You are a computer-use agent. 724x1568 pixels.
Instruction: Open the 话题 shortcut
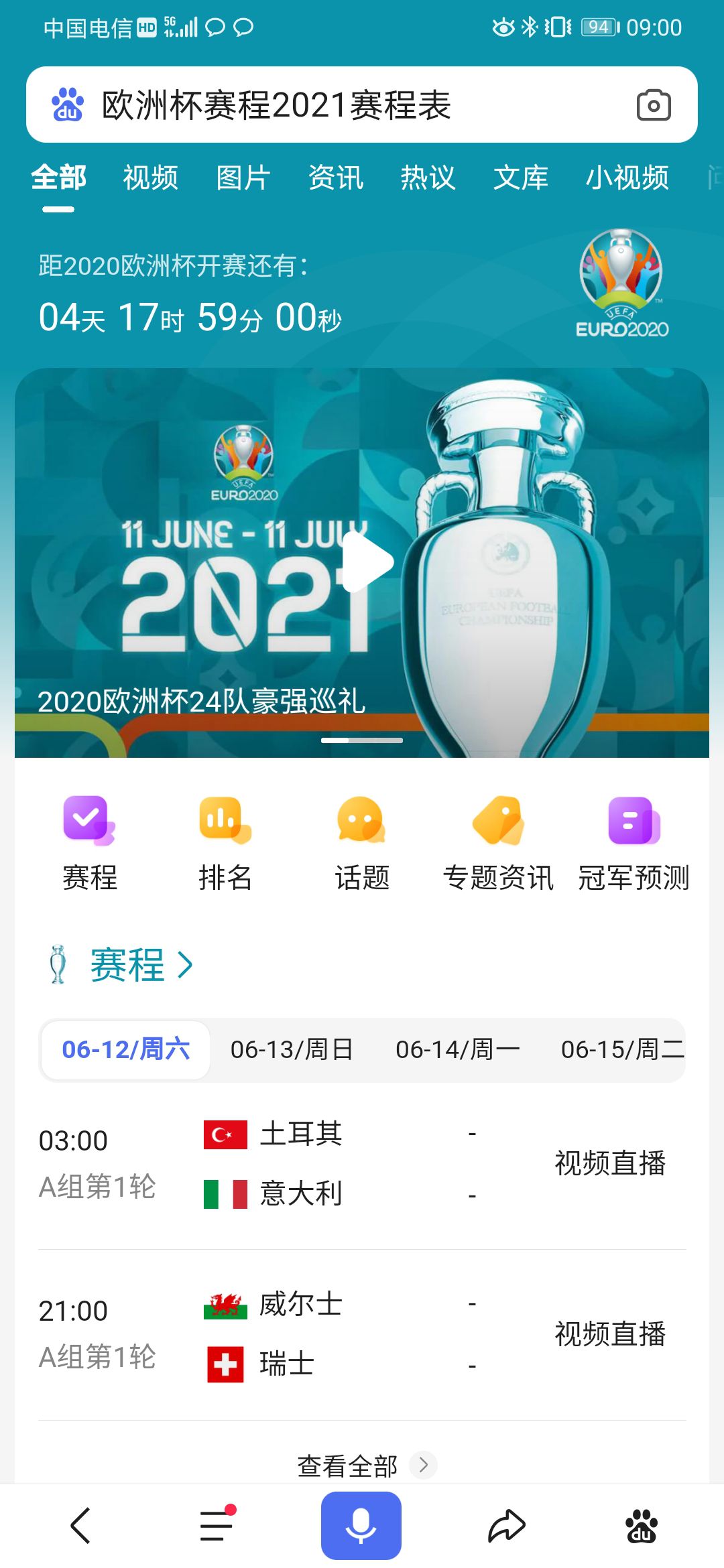coord(362,842)
